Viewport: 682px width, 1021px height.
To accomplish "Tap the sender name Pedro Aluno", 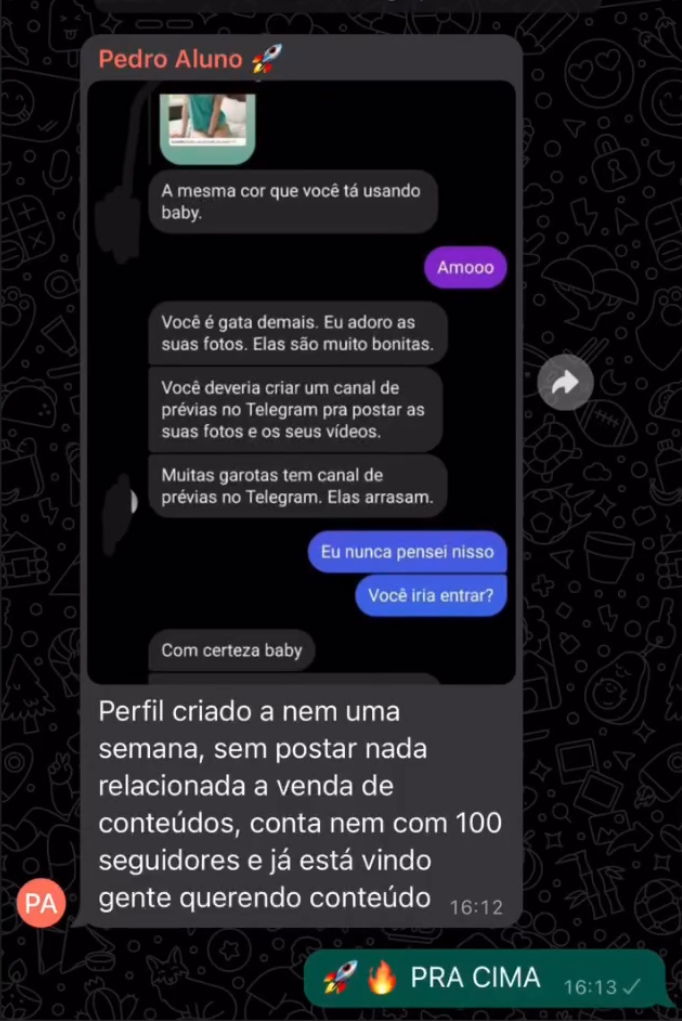I will coord(171,60).
